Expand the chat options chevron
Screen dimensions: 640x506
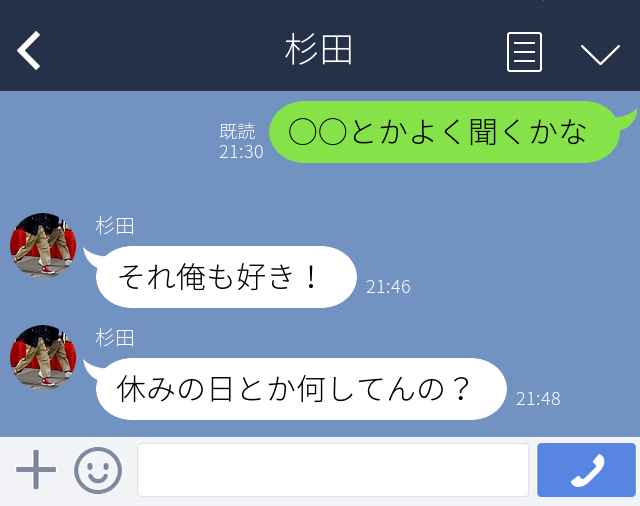click(600, 53)
